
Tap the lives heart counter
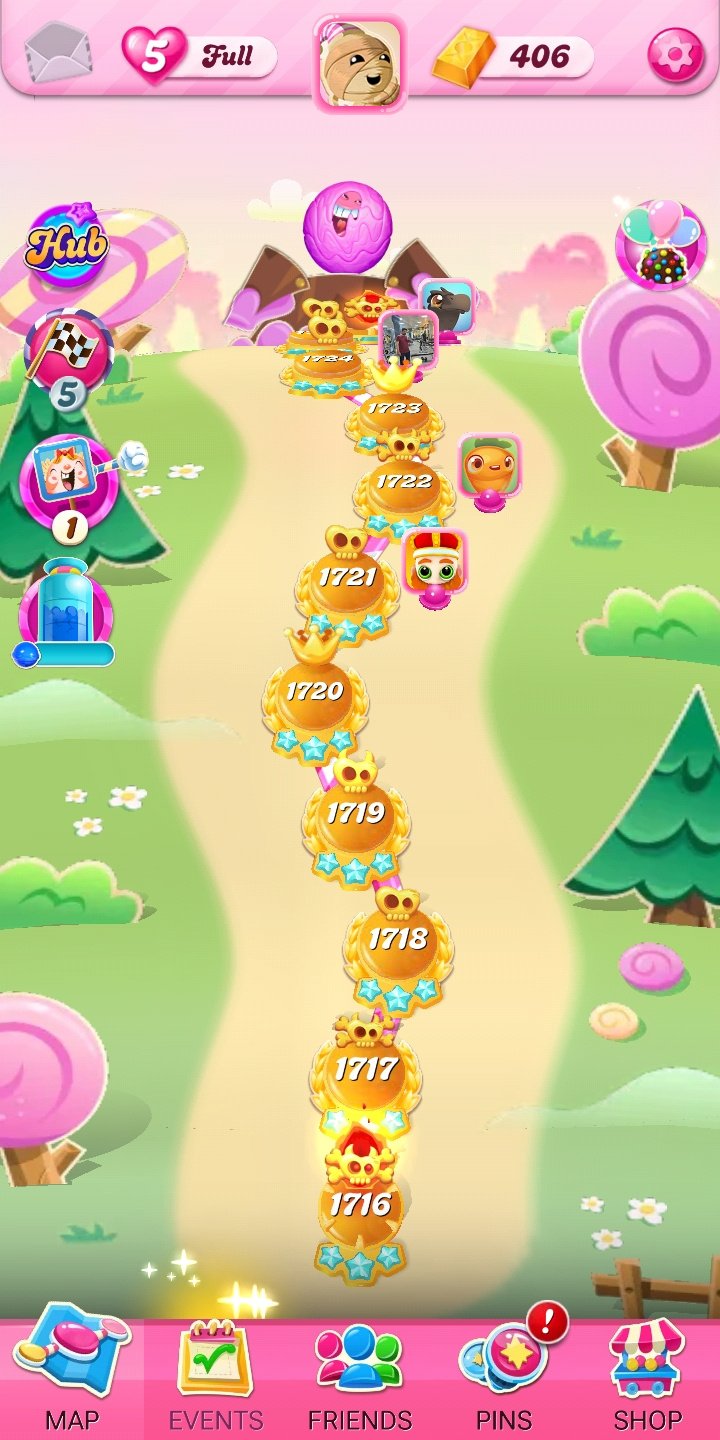pos(199,55)
